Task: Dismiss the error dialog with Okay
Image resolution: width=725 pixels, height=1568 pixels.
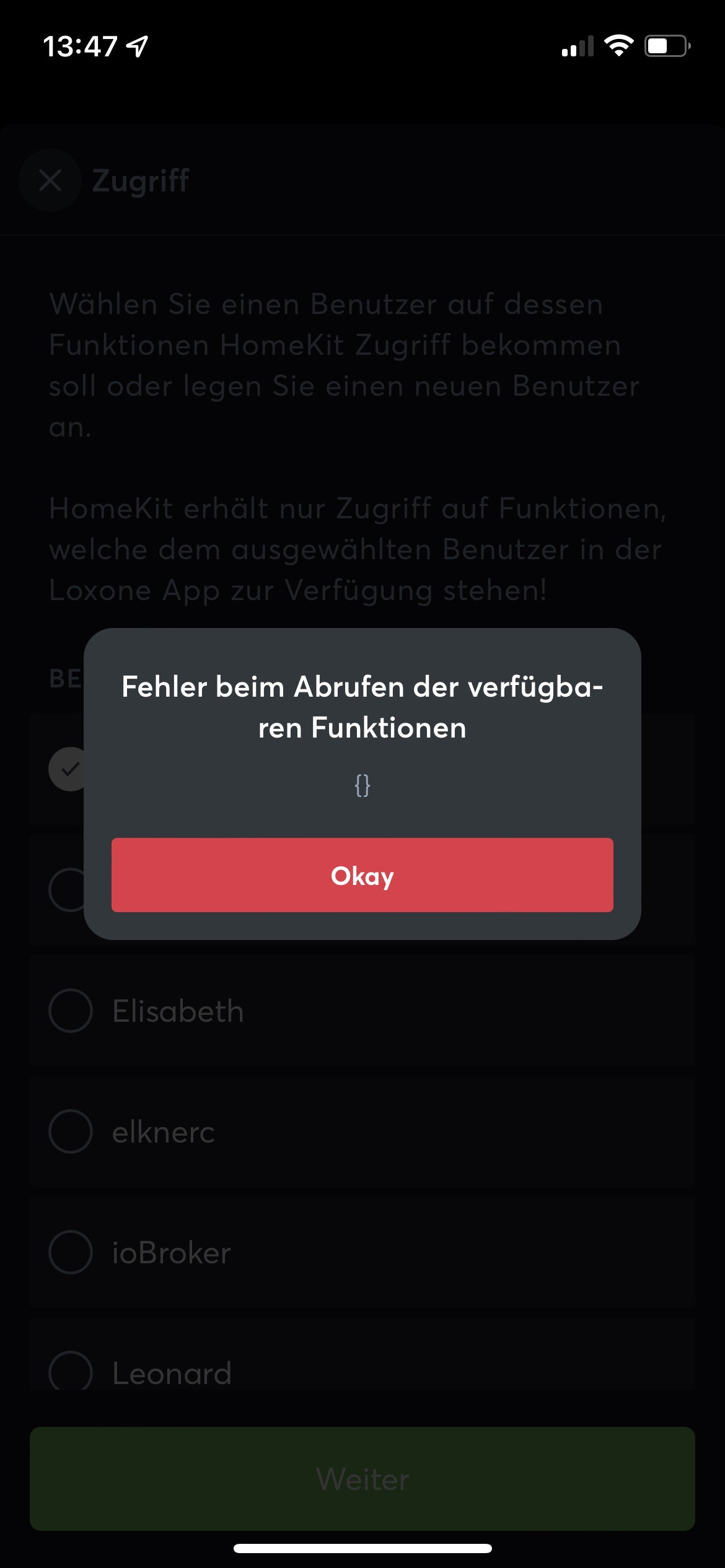Action: coord(362,874)
